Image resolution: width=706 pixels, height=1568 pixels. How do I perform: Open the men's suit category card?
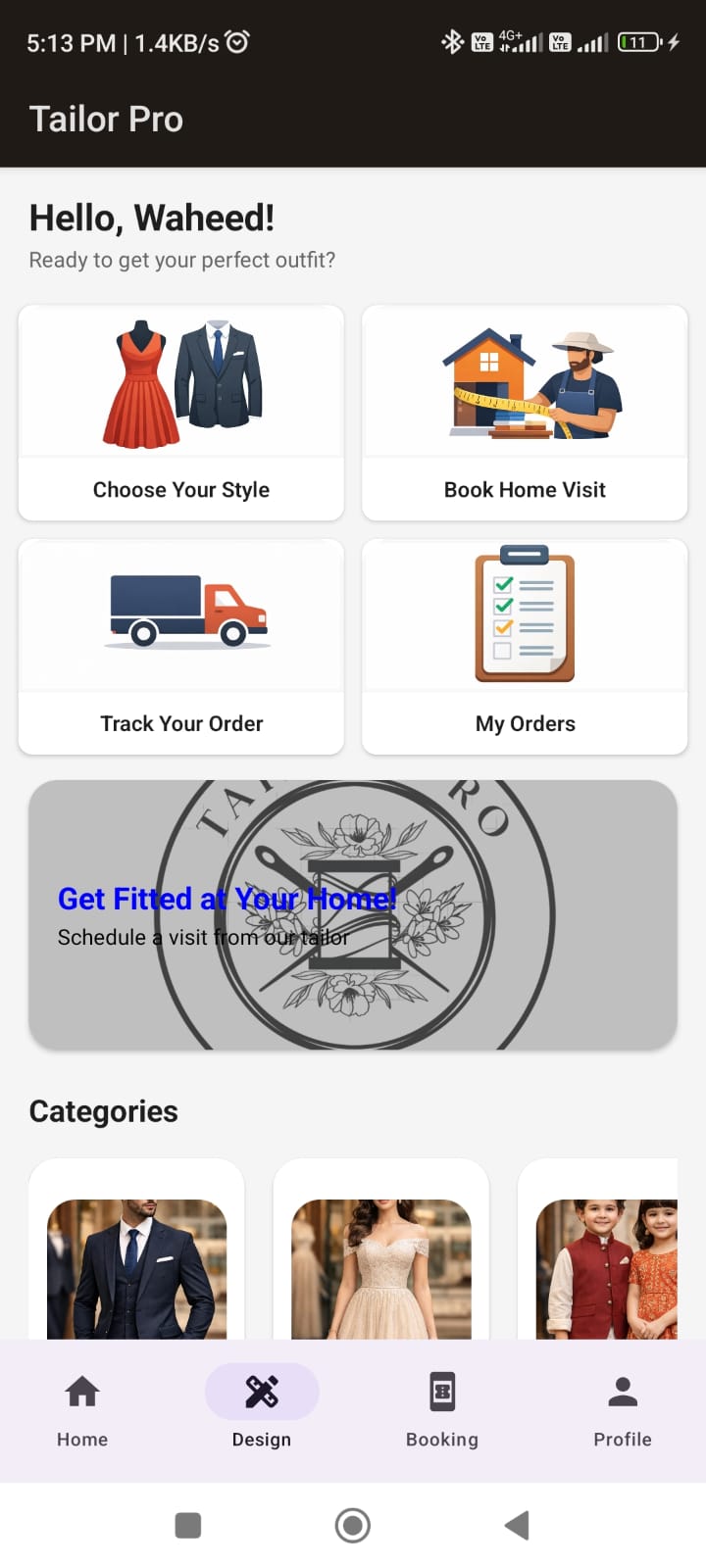point(137,1264)
